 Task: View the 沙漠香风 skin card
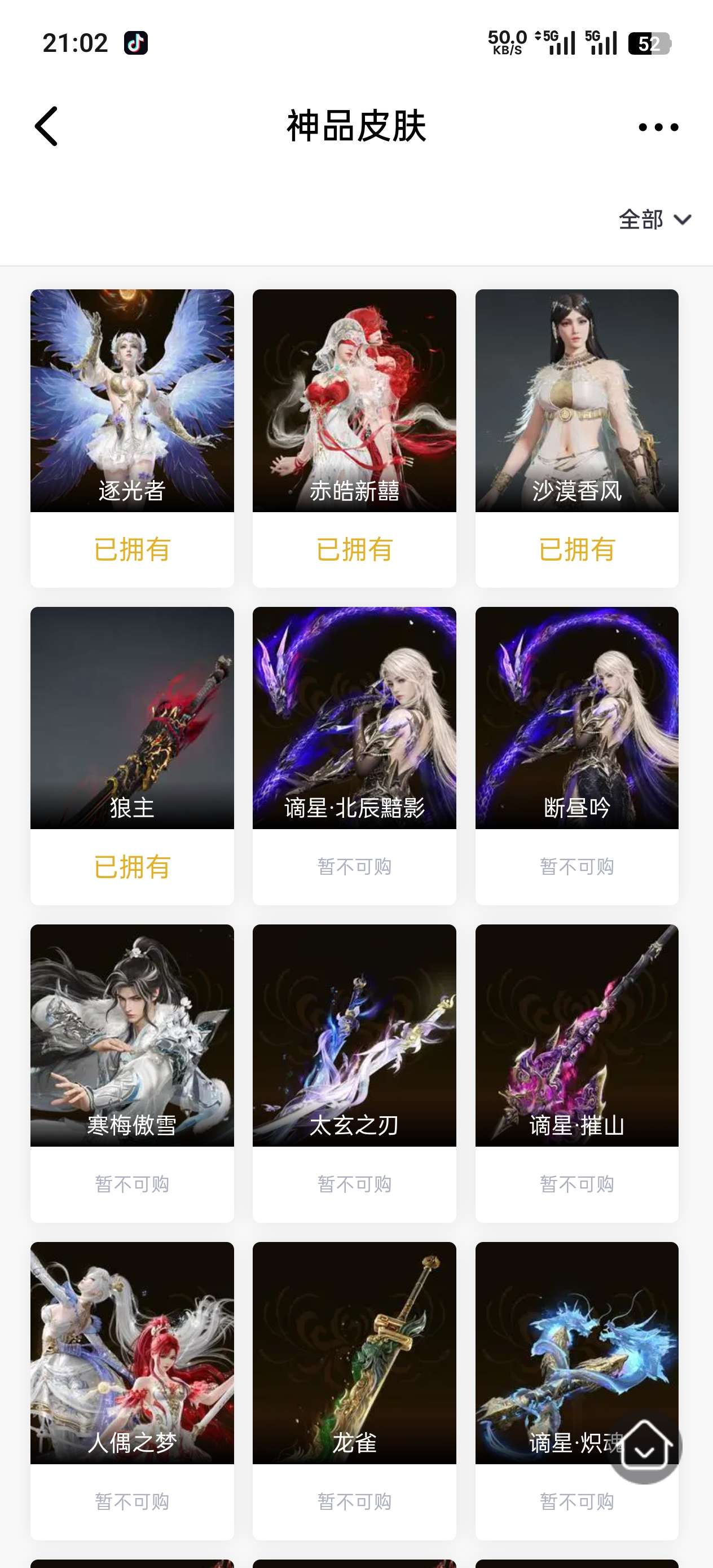576,438
